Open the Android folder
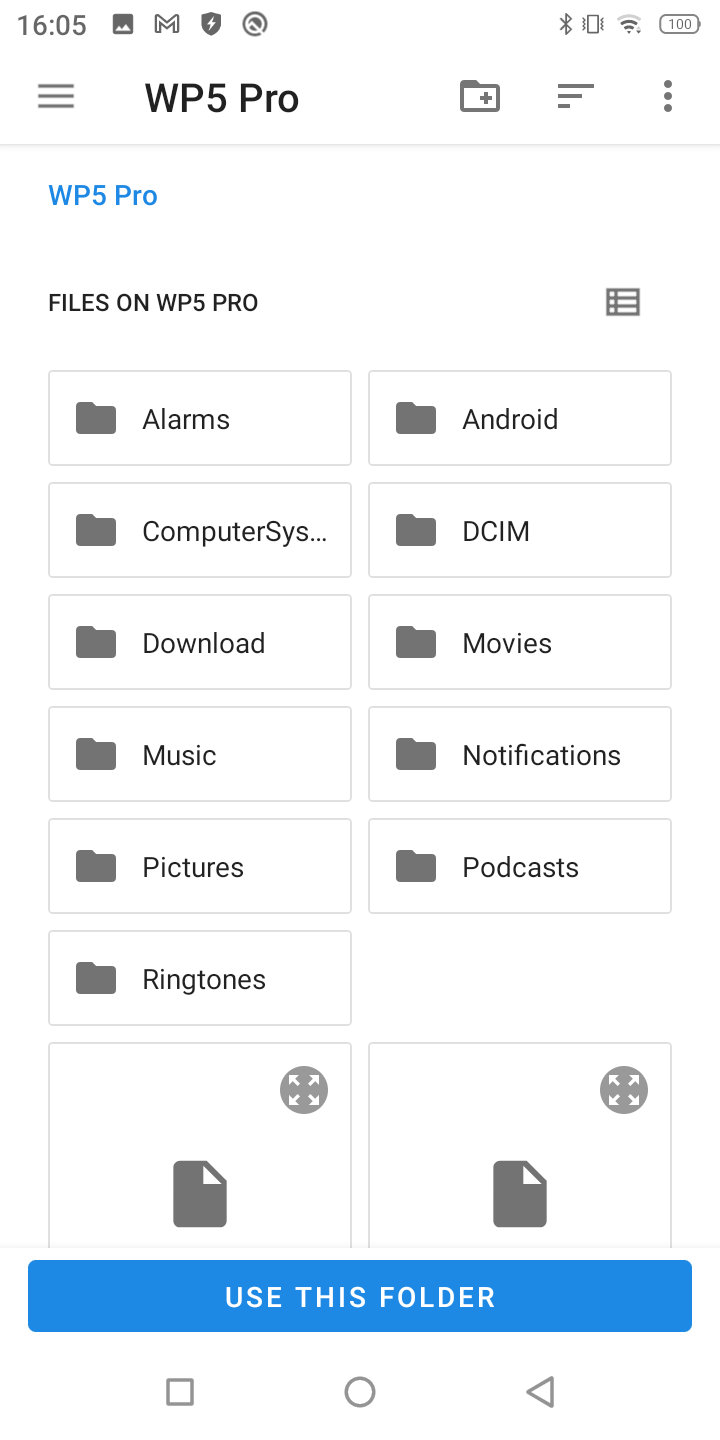 point(520,418)
